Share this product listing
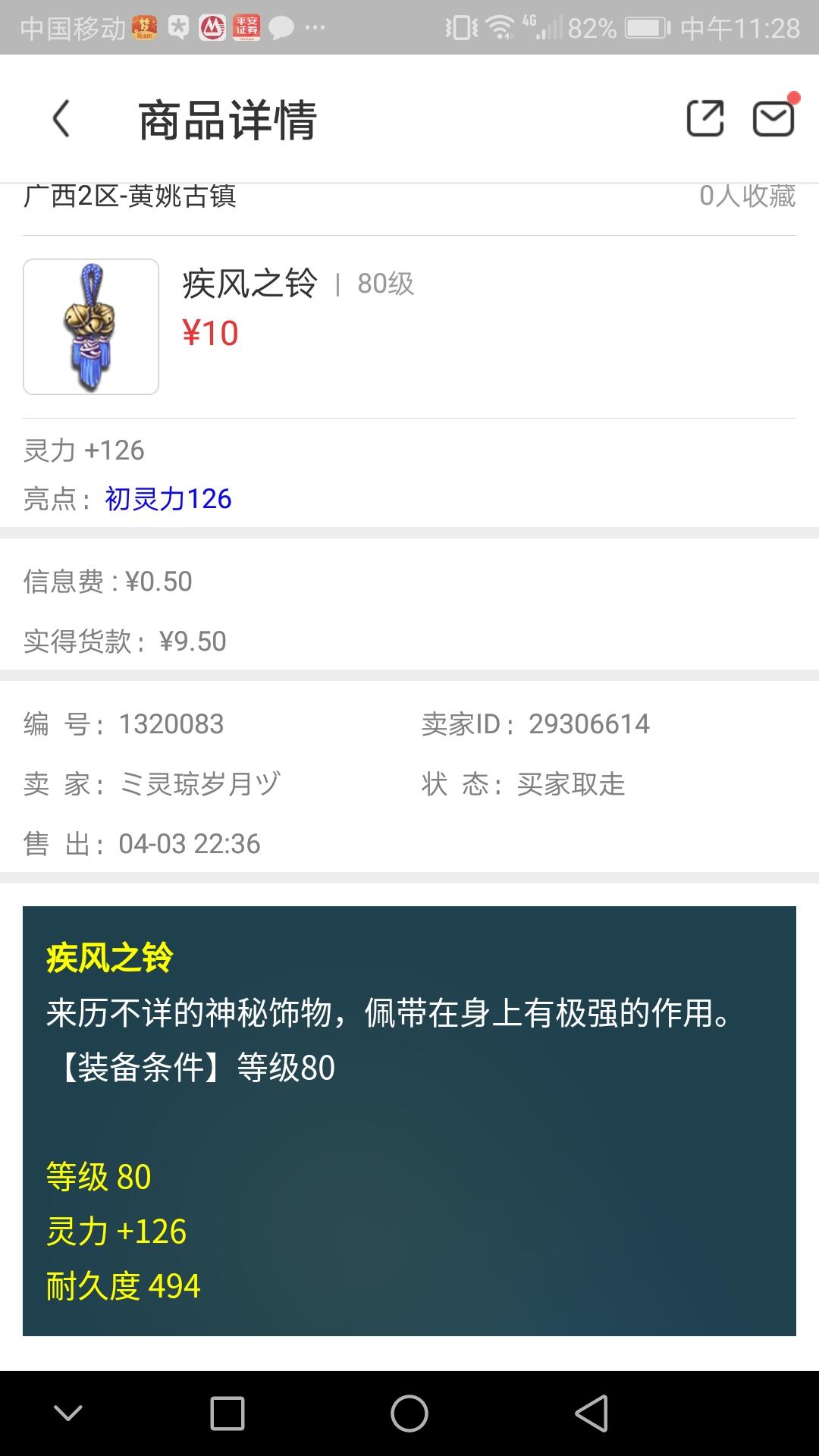This screenshot has height=1456, width=819. pos(704,119)
